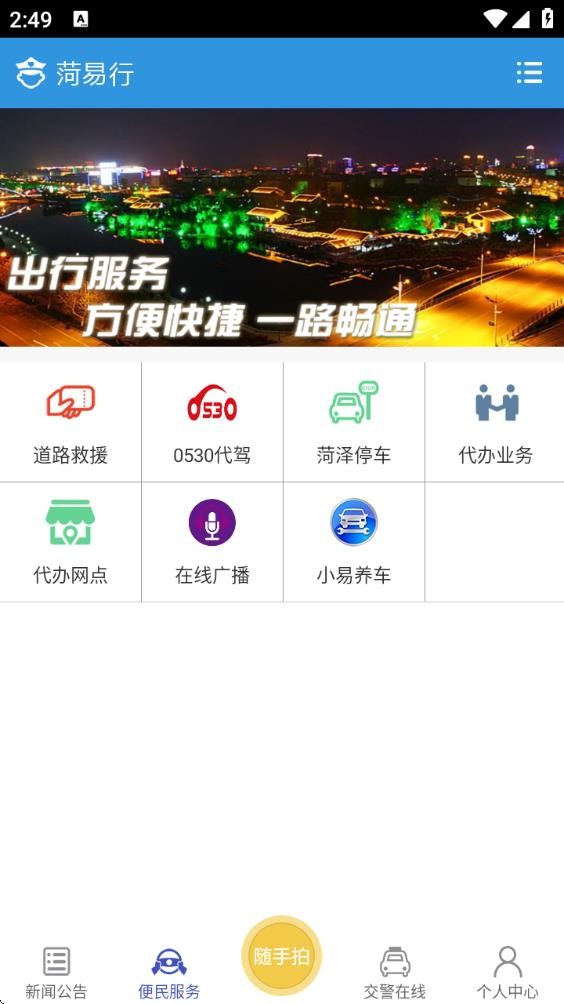Open 小易养车 car care

(x=354, y=542)
